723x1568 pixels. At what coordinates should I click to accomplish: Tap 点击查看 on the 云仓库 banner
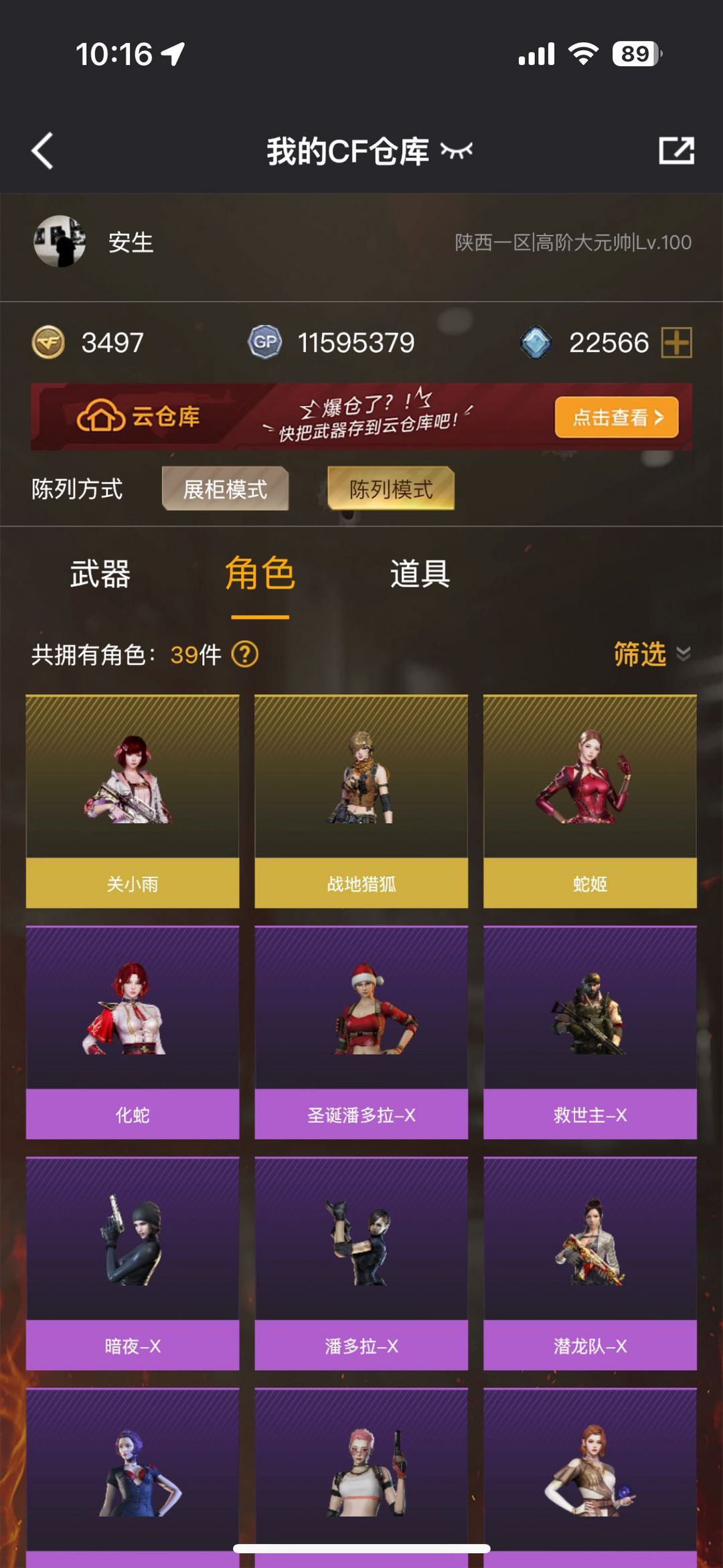point(617,417)
